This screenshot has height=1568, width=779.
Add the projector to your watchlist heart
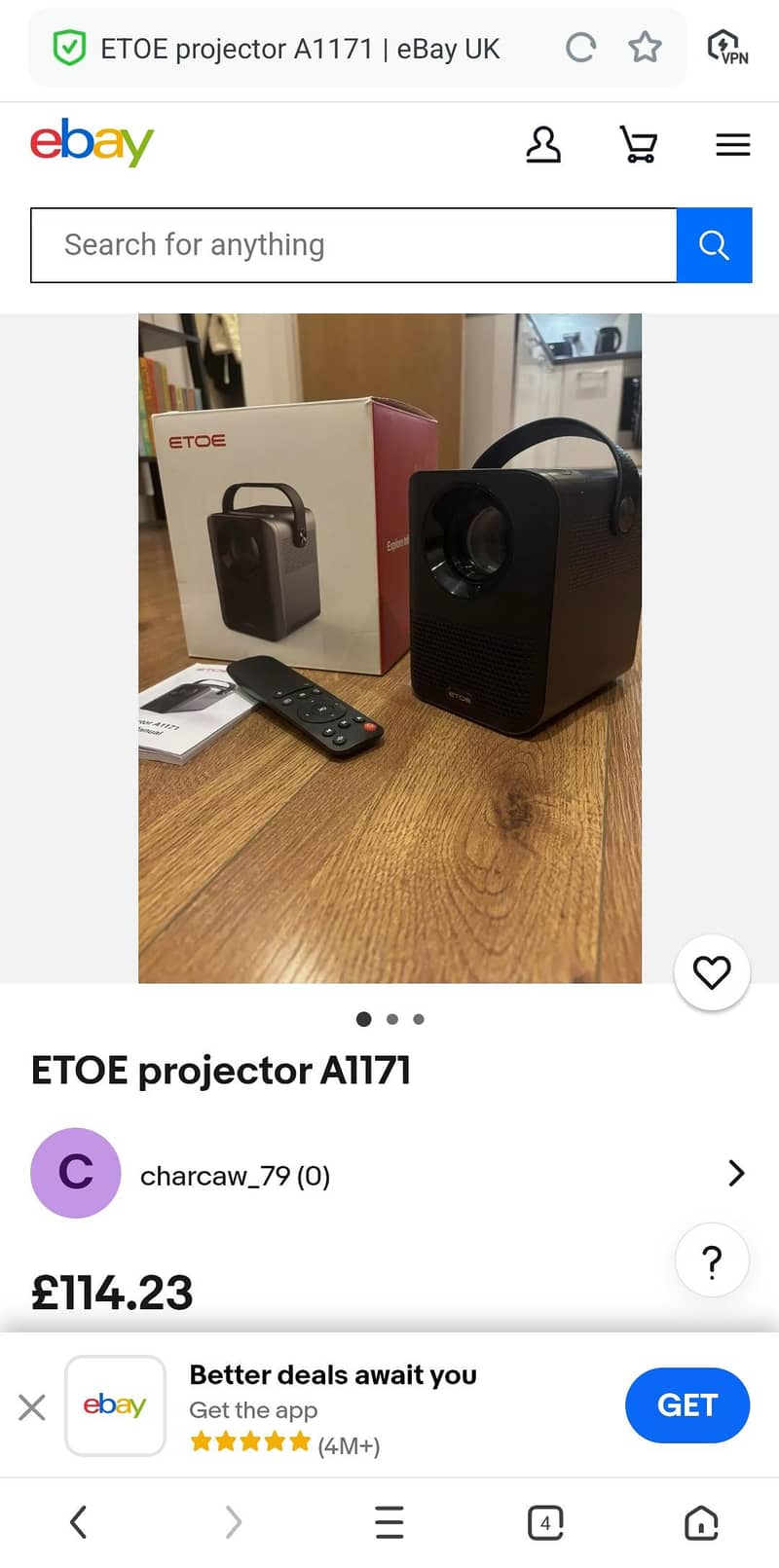tap(712, 972)
